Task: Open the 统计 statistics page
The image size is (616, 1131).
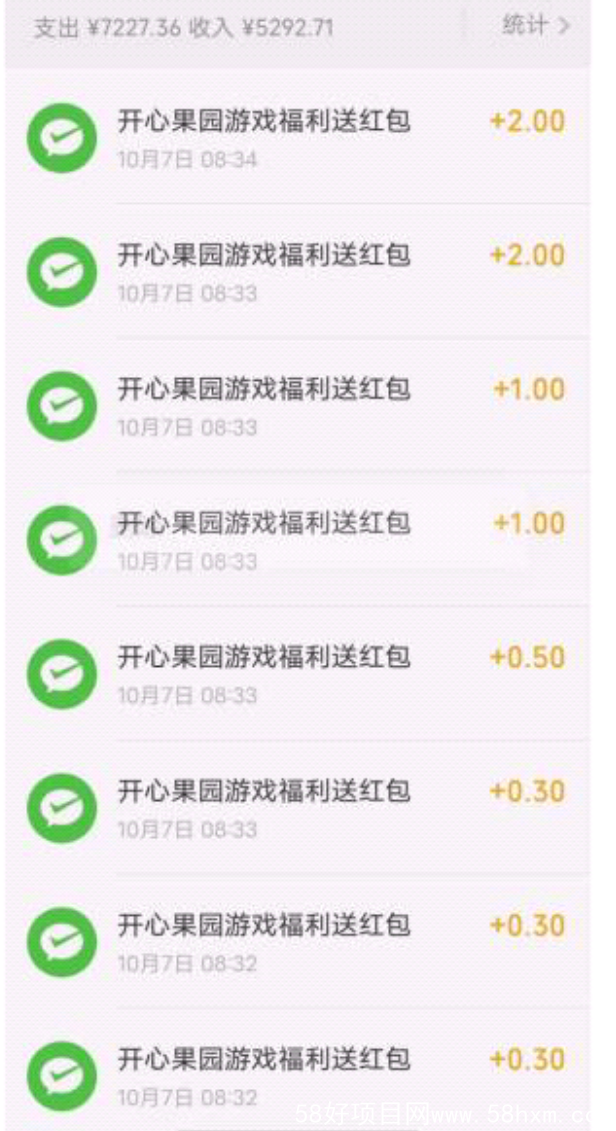Action: [x=535, y=27]
